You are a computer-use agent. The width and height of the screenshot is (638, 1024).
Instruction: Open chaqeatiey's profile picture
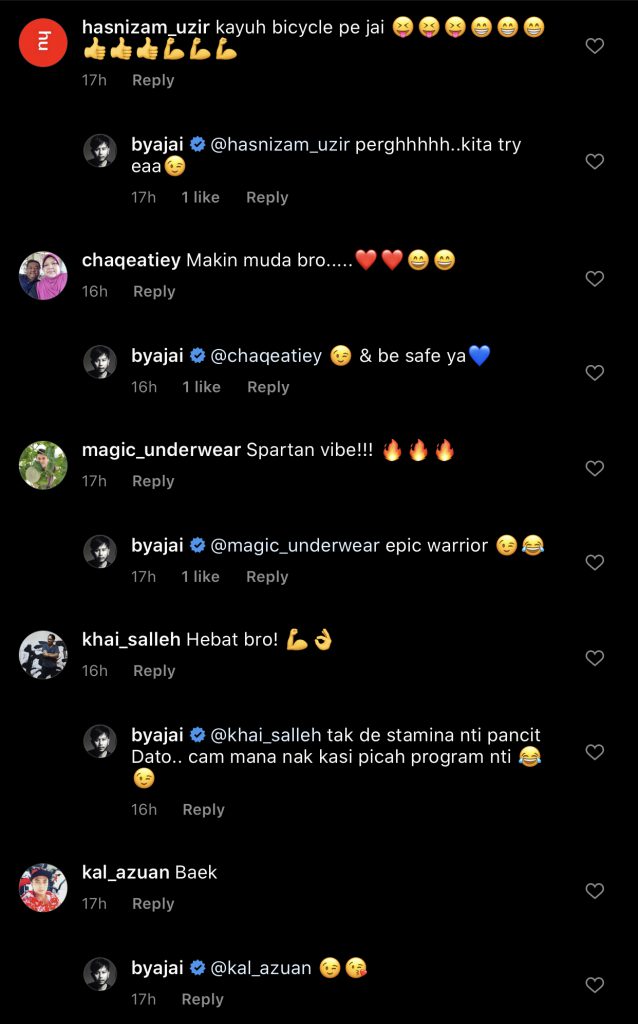(43, 275)
